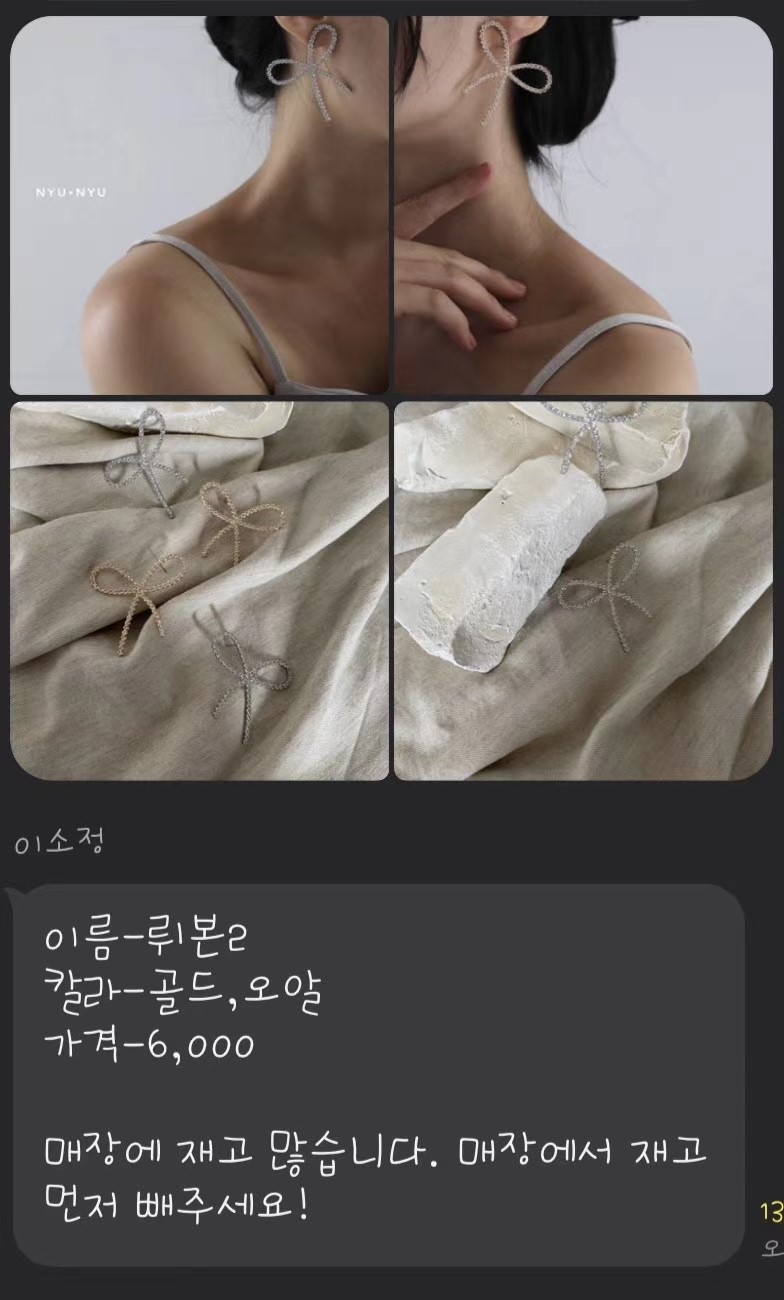The width and height of the screenshot is (784, 1300).
Task: Open the model photo with NYU·NYU watermark
Action: 199,205
